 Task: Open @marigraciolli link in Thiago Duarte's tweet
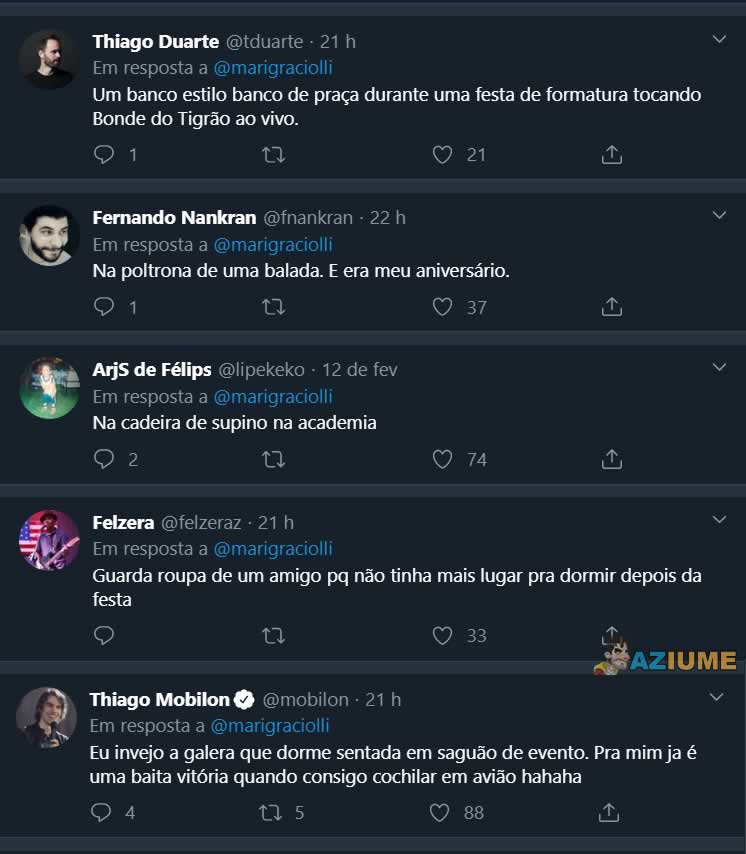[272, 68]
